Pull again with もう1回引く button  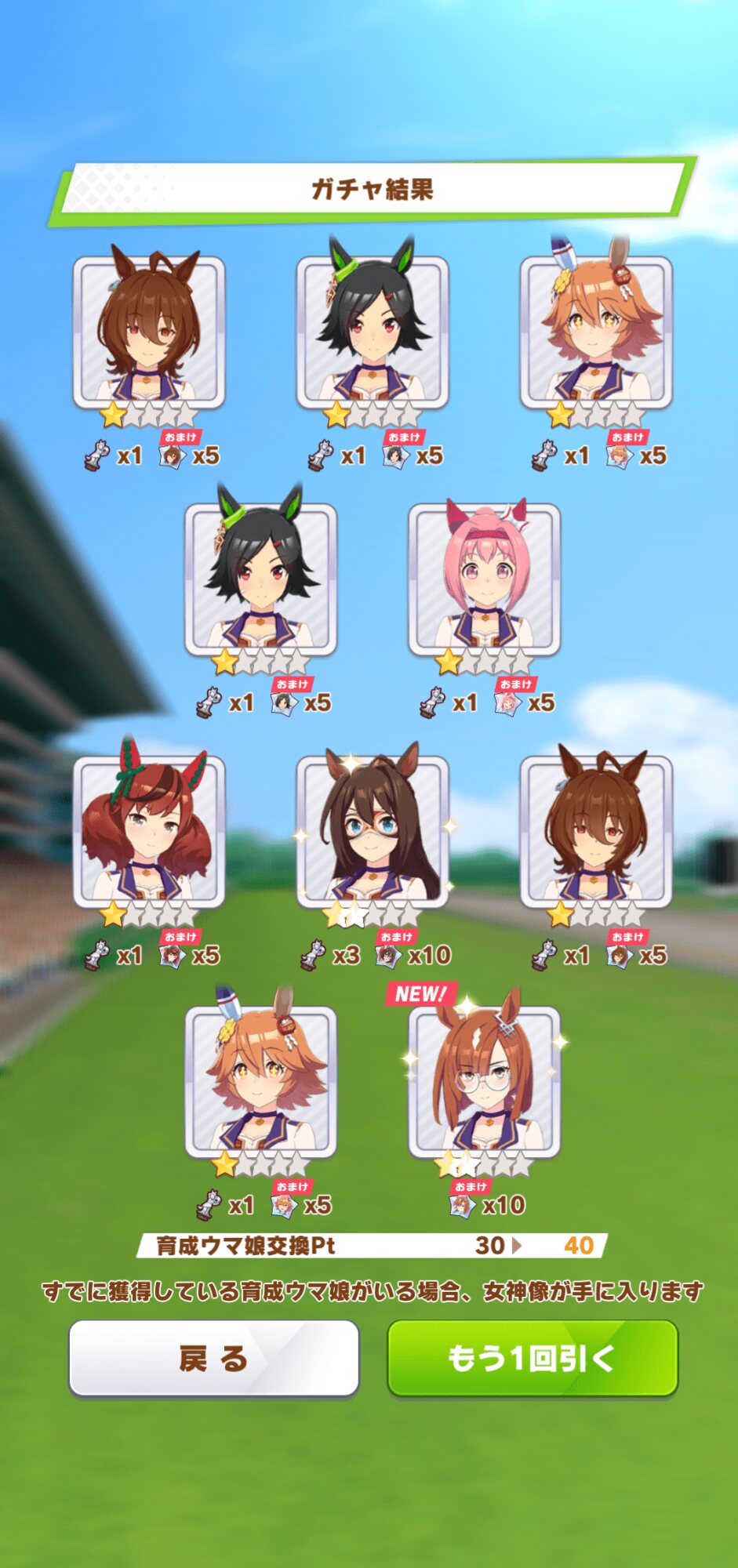coord(532,1357)
